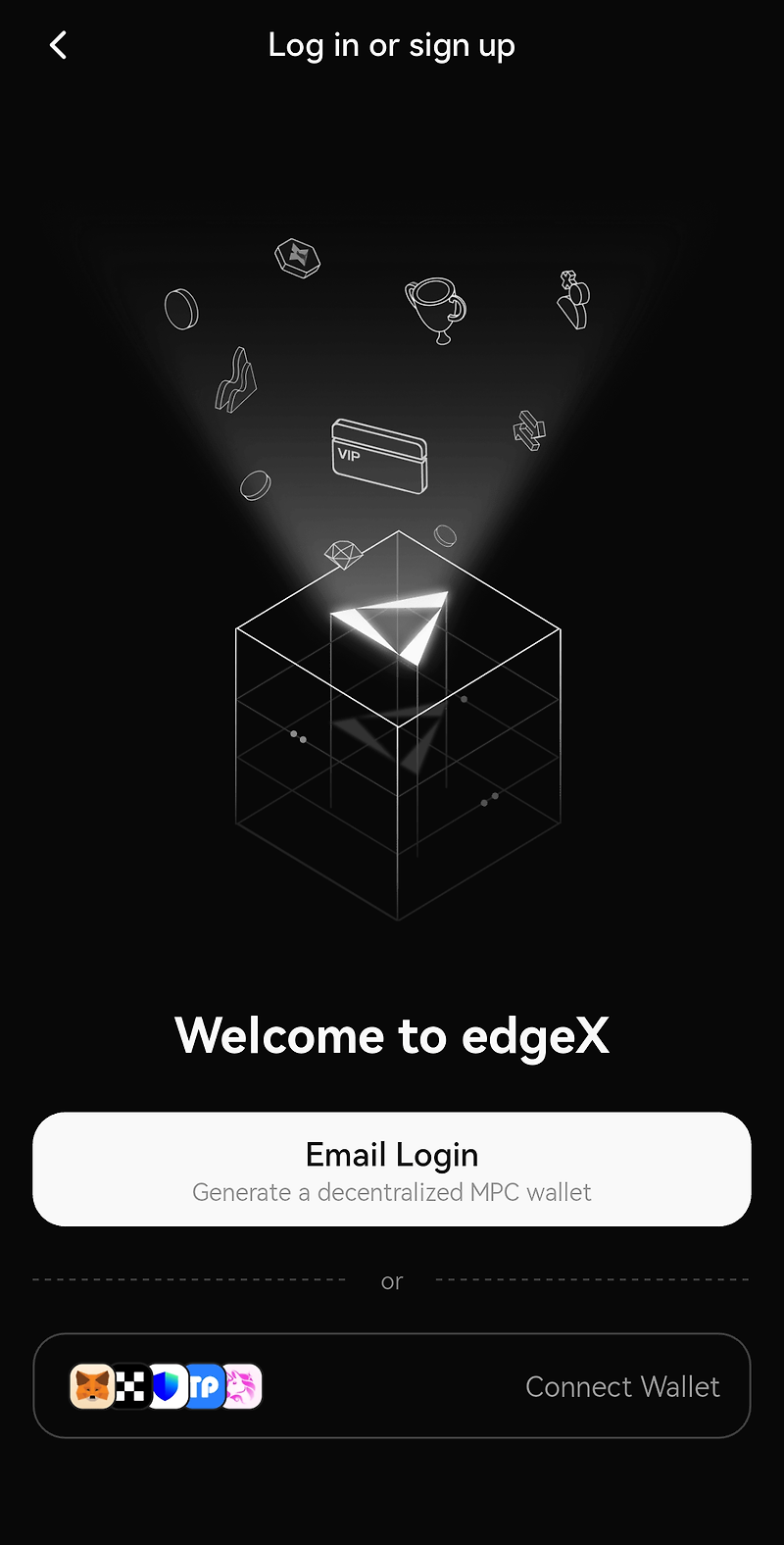
Task: Click the diamond on the cube's corner
Action: pyautogui.click(x=343, y=557)
